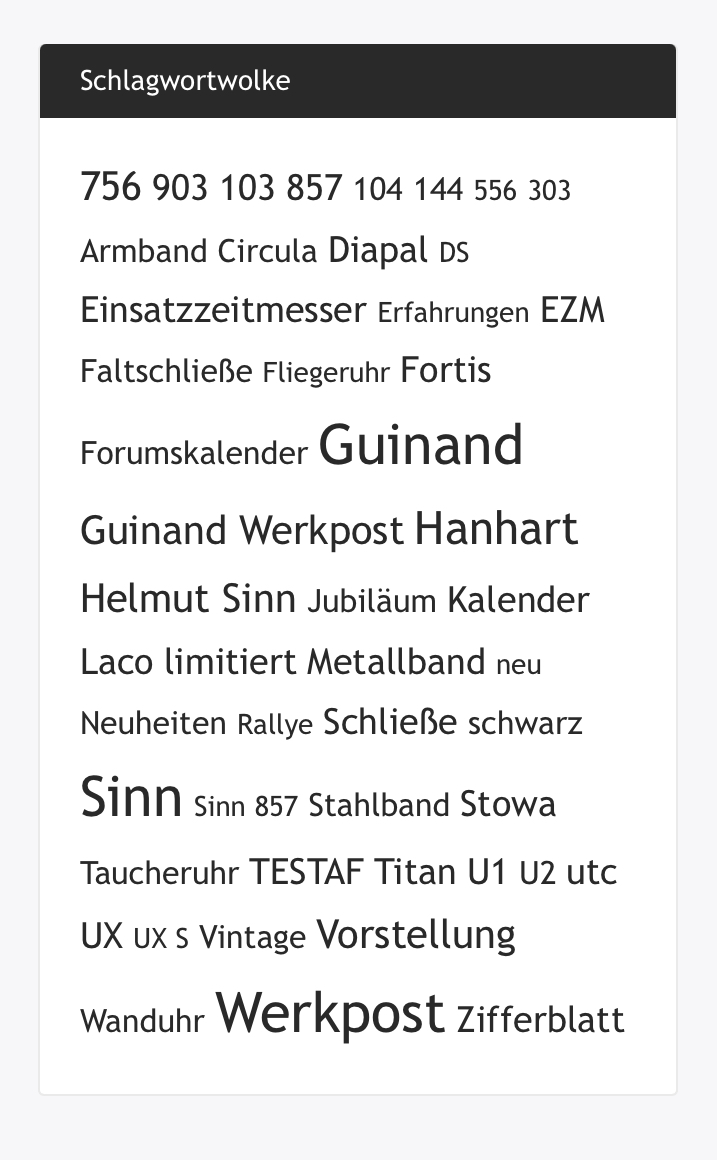The width and height of the screenshot is (717, 1160).
Task: Open the Guinand tag
Action: pyautogui.click(x=420, y=445)
